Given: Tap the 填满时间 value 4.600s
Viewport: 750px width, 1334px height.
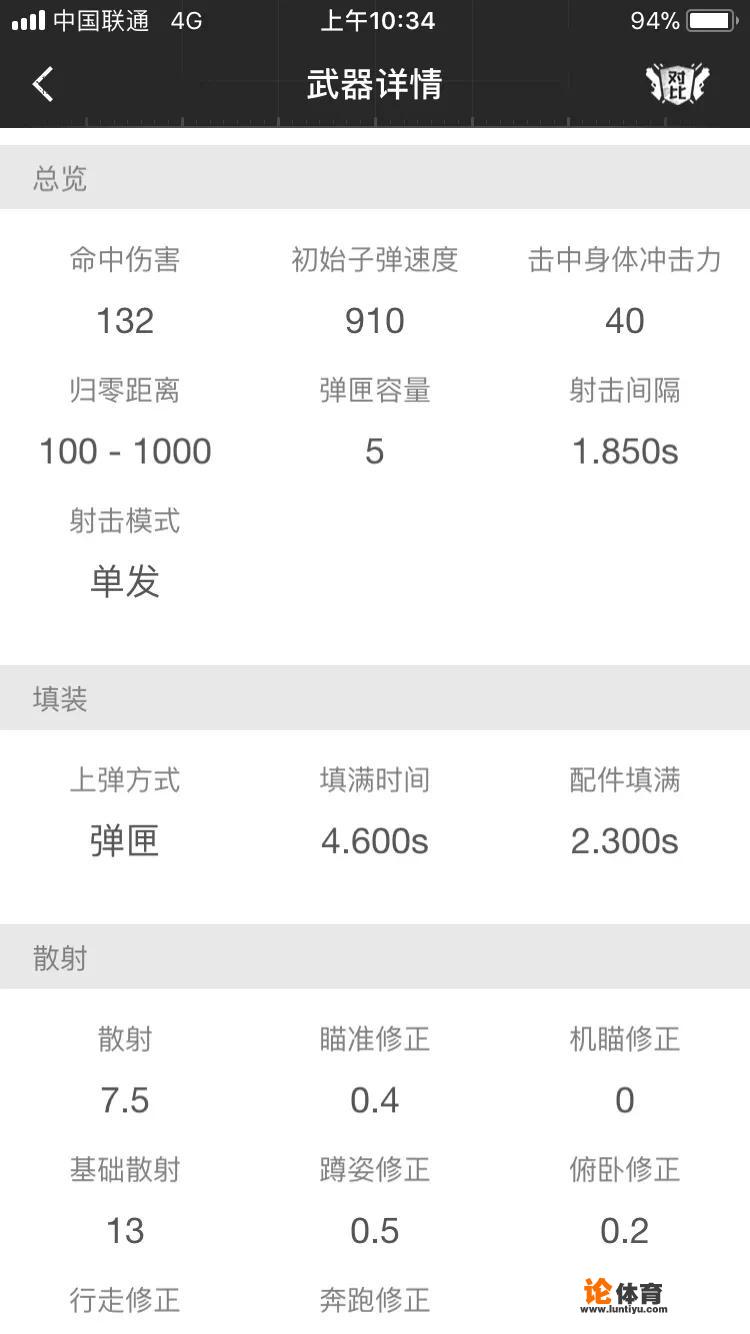Looking at the screenshot, I should pos(375,841).
